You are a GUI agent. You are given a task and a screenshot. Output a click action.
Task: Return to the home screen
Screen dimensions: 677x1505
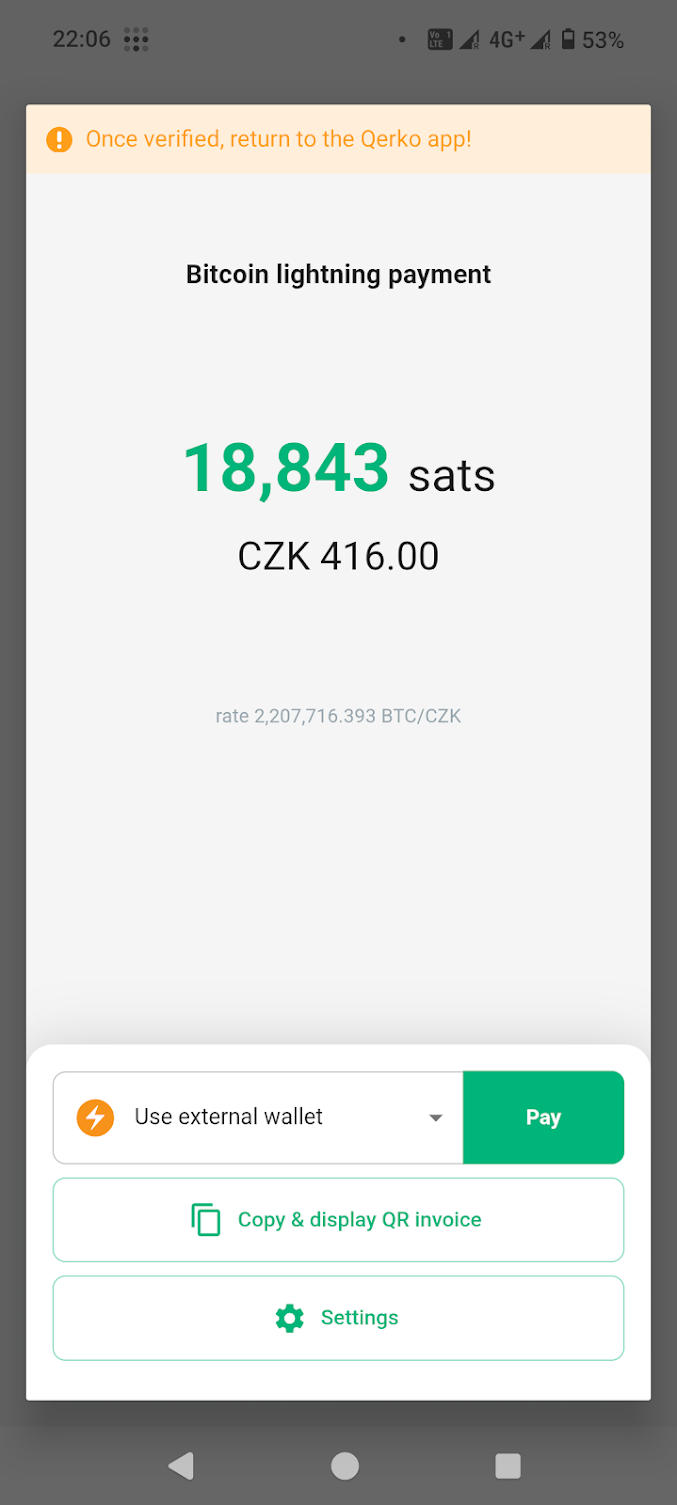pos(345,1466)
